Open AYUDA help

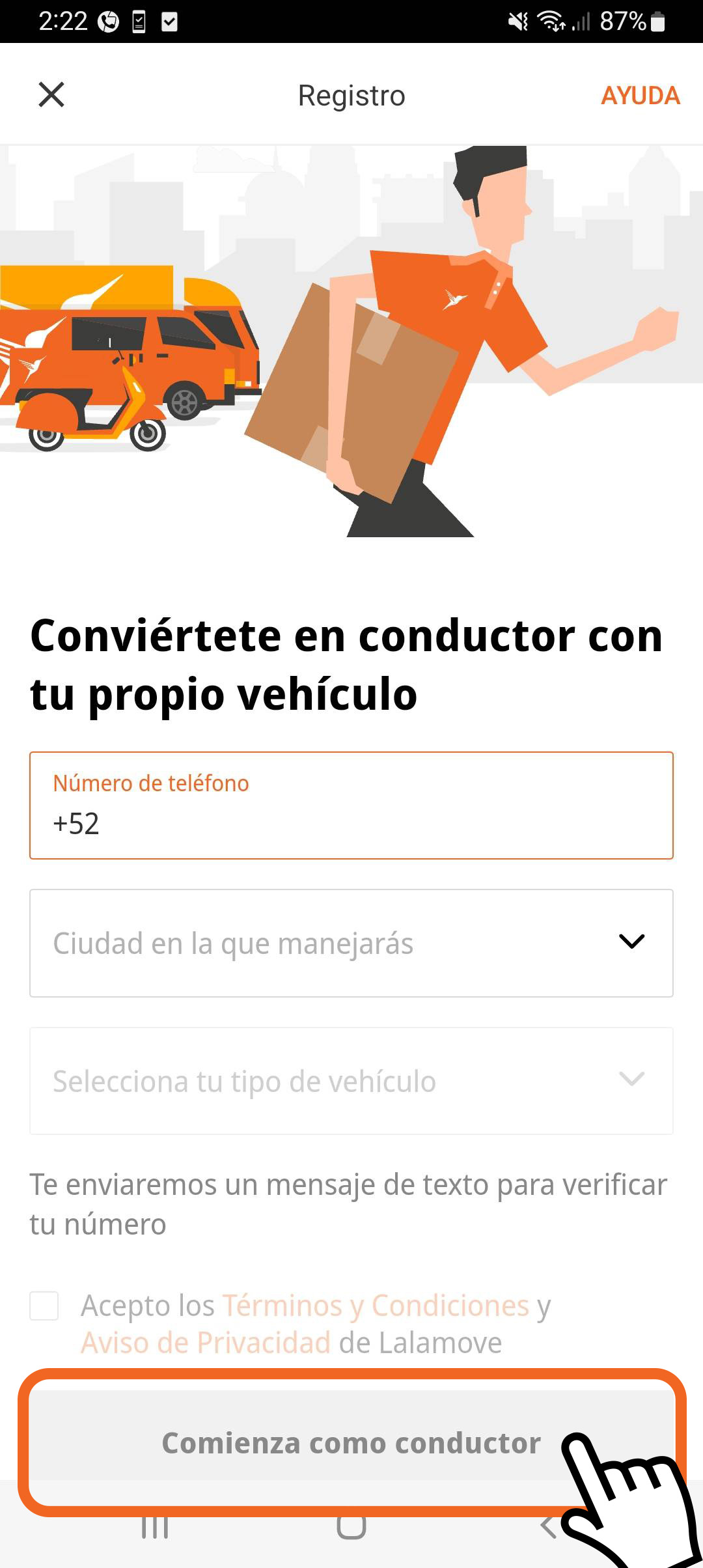tap(640, 96)
